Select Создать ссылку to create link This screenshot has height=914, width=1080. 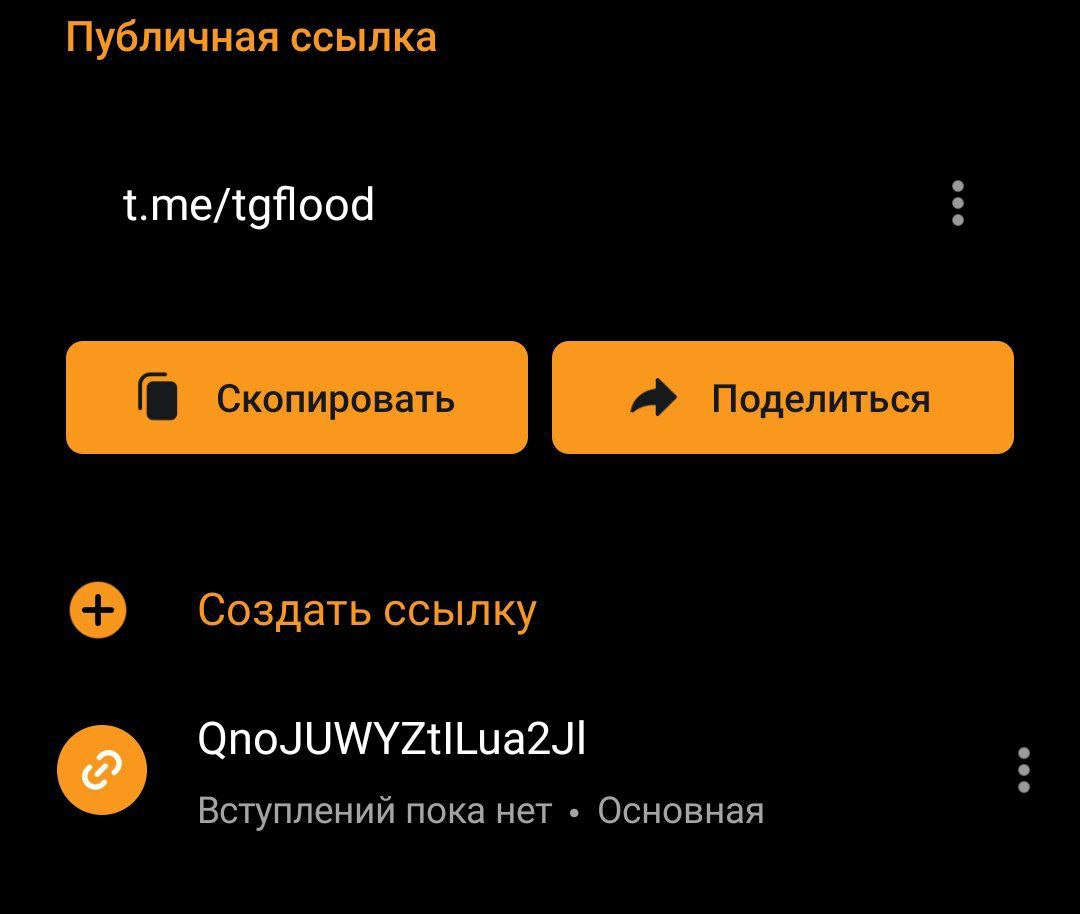click(x=366, y=609)
